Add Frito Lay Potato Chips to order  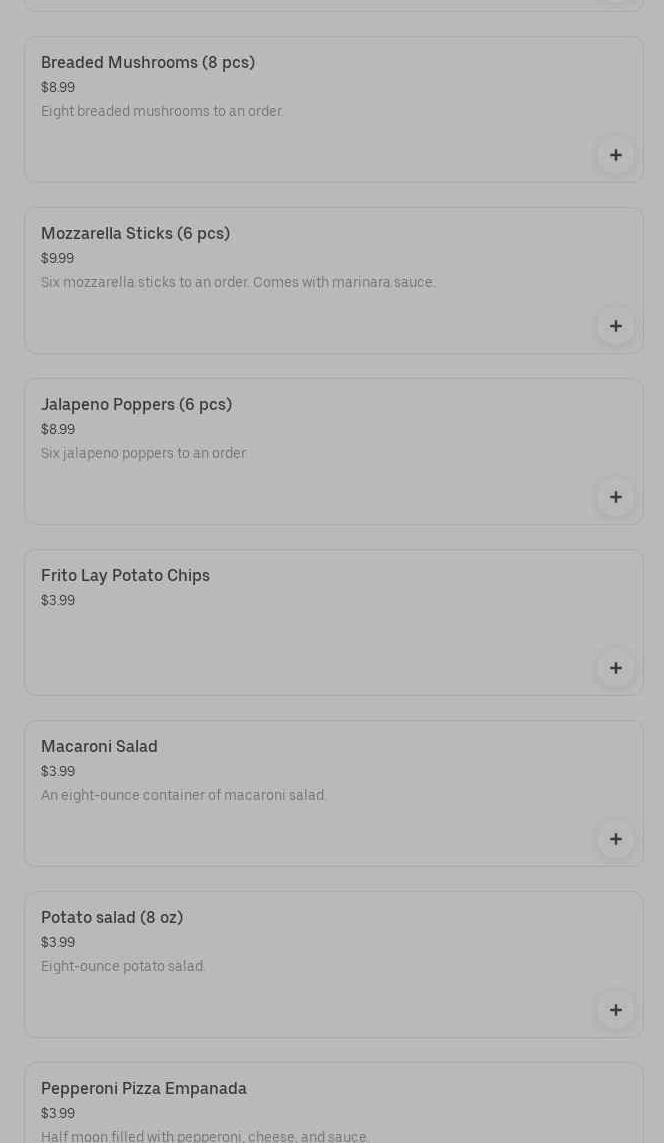click(x=615, y=668)
